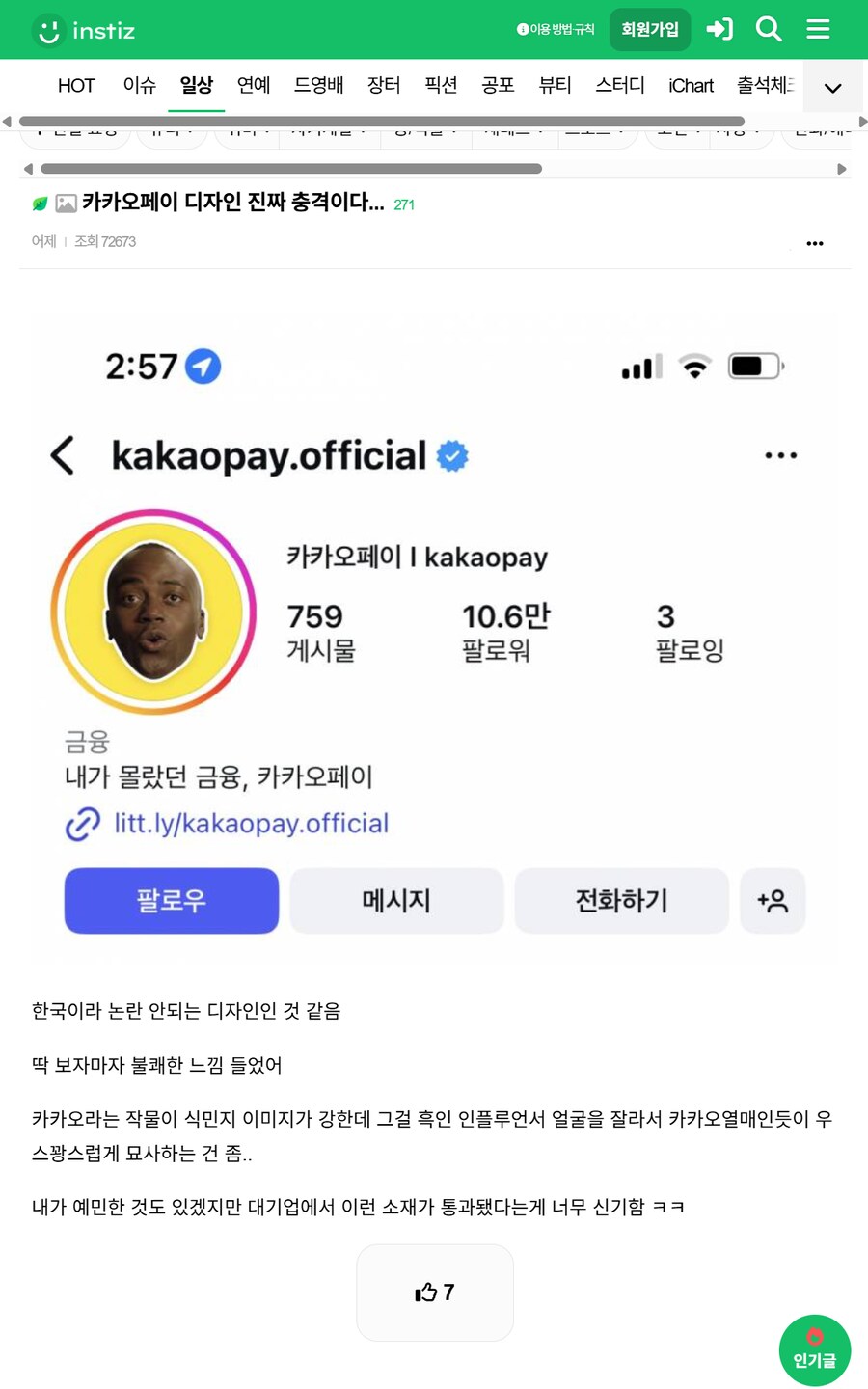Viewport: 868px width, 1389px height.
Task: Expand the category list chevron
Action: 832,88
